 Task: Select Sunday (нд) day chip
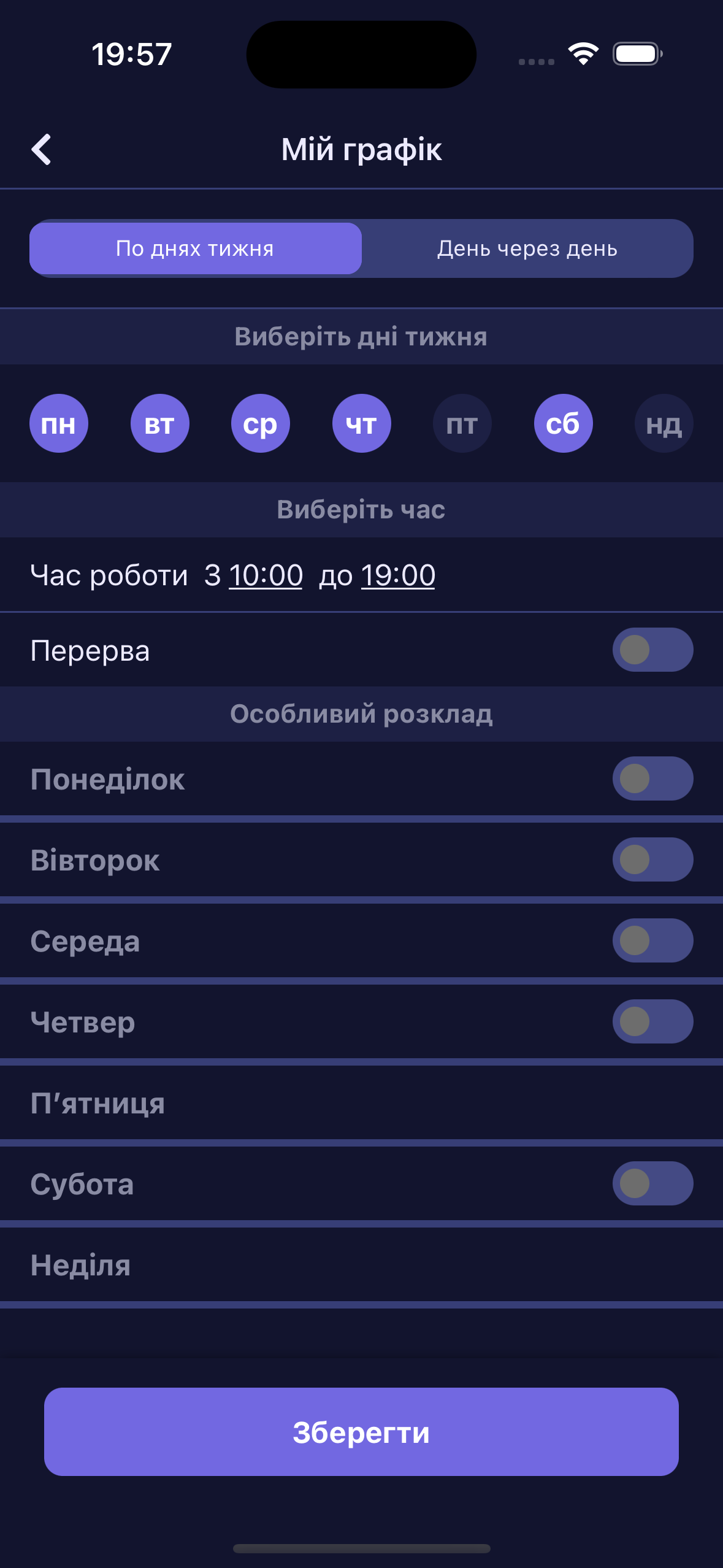coord(664,423)
